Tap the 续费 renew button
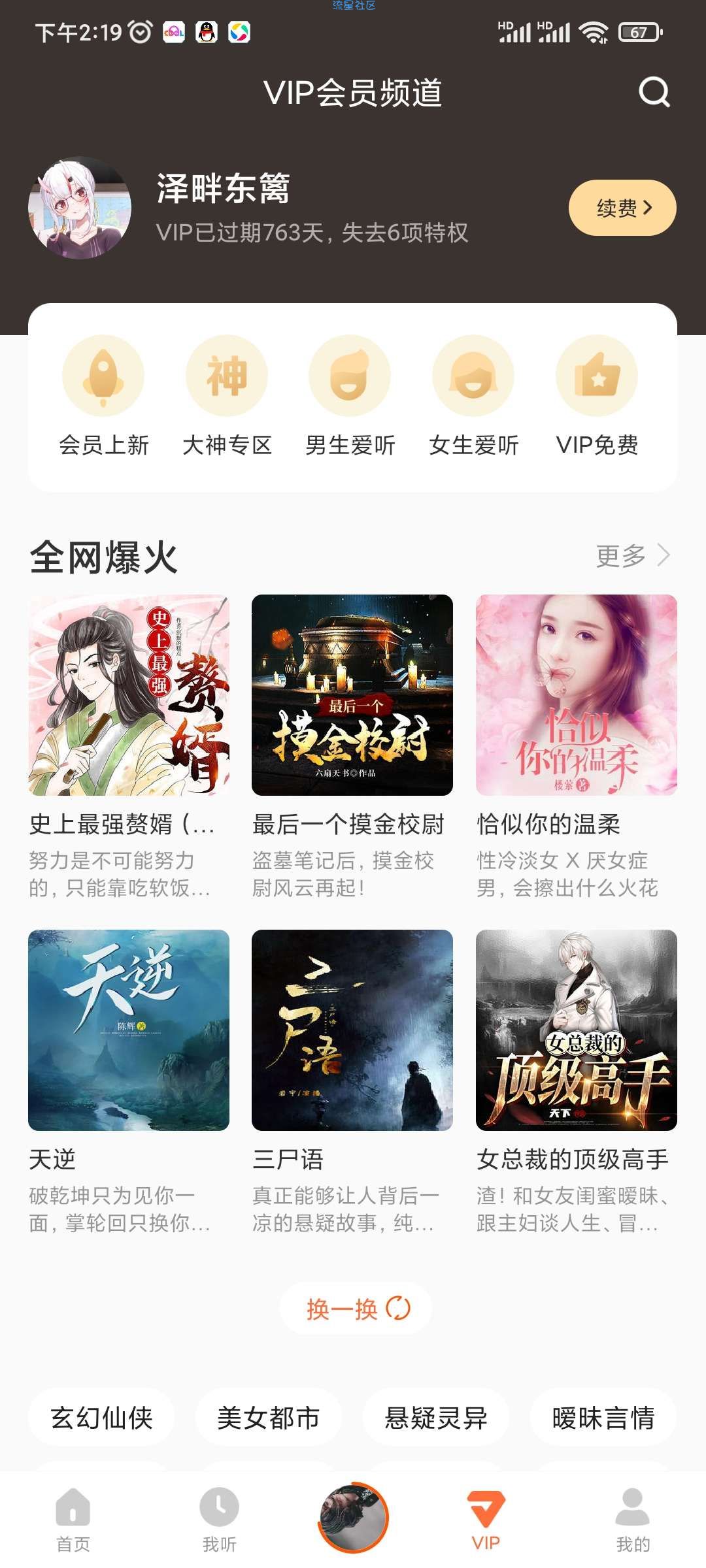 coord(622,208)
